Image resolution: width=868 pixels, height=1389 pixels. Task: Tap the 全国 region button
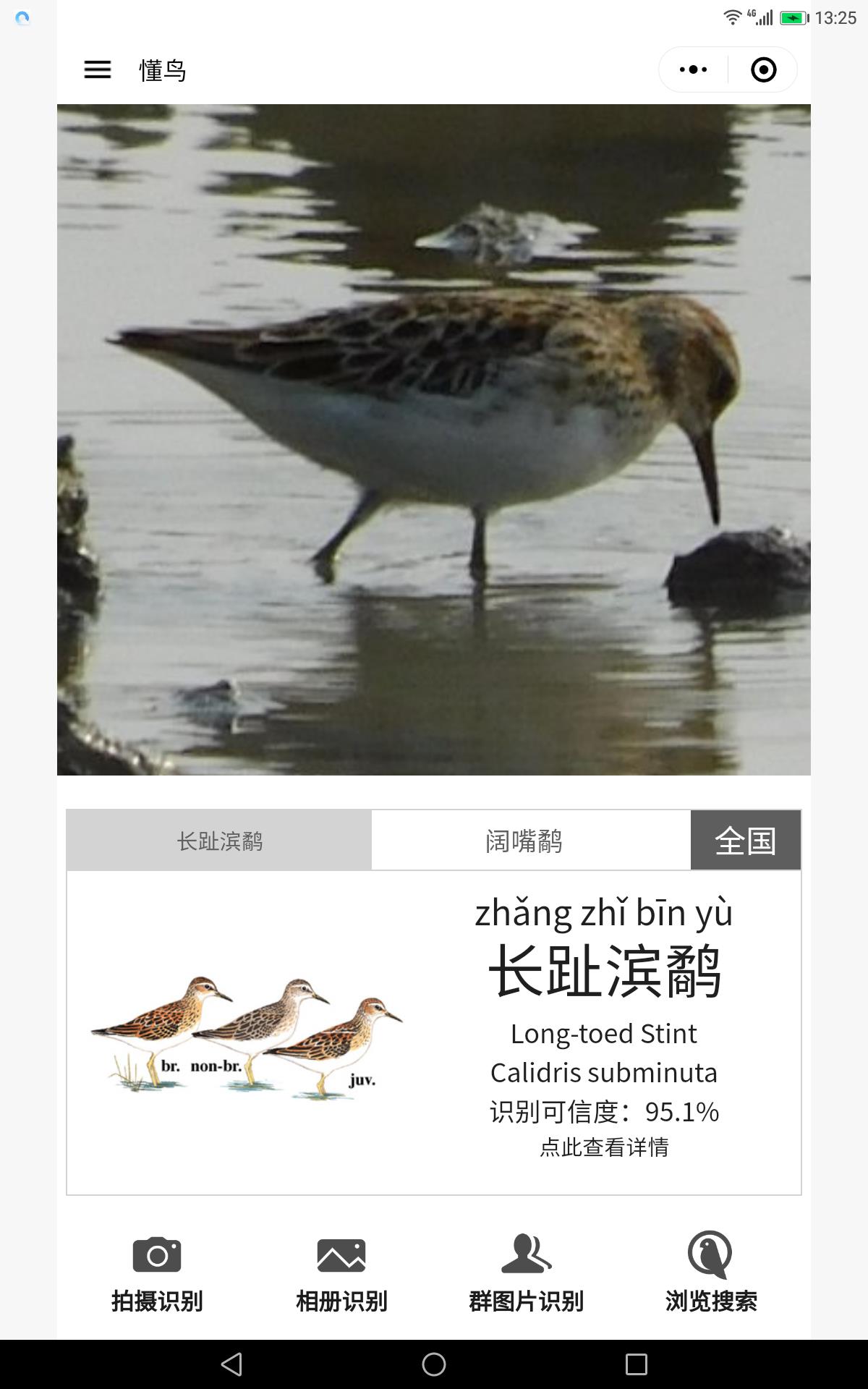746,841
